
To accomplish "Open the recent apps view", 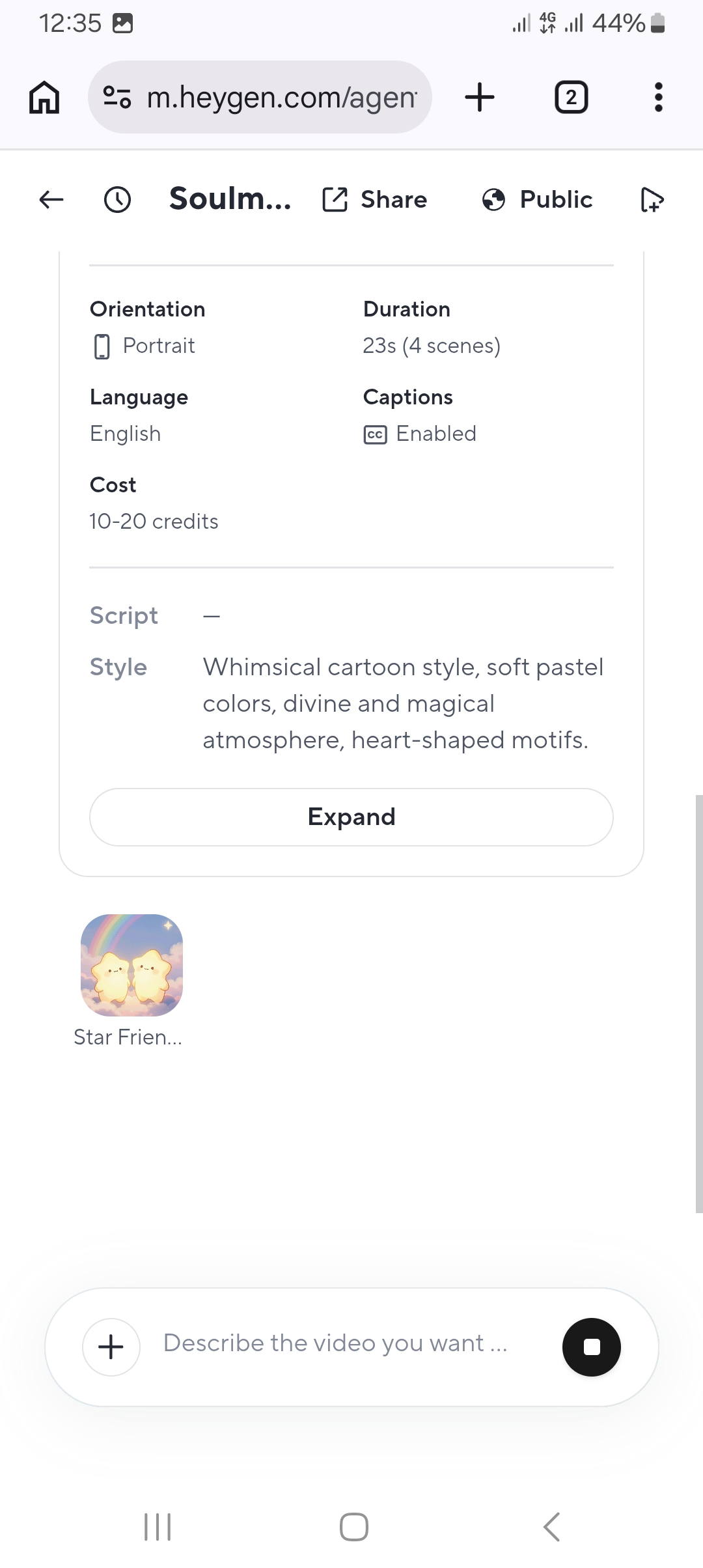I will tap(157, 1526).
